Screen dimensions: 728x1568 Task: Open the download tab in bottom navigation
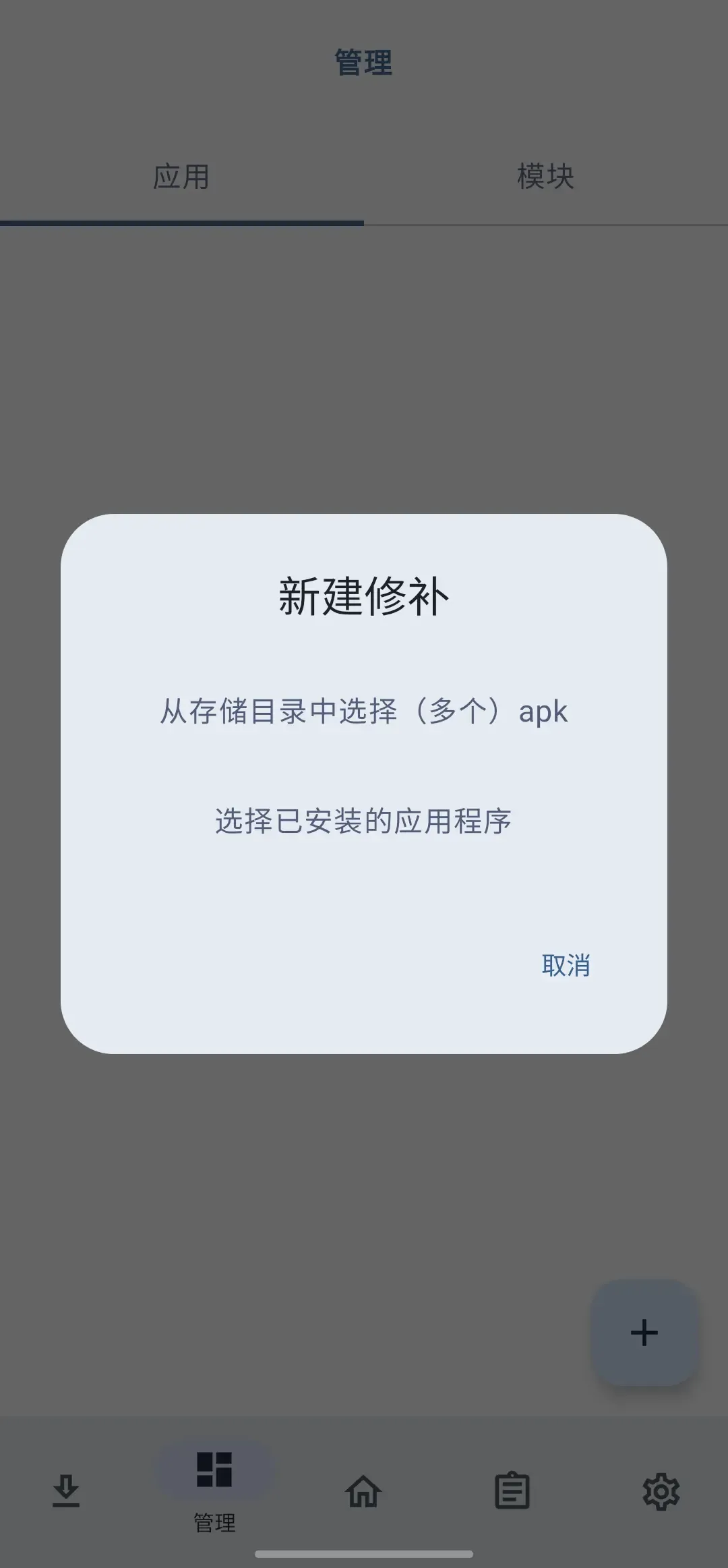pos(66,1490)
